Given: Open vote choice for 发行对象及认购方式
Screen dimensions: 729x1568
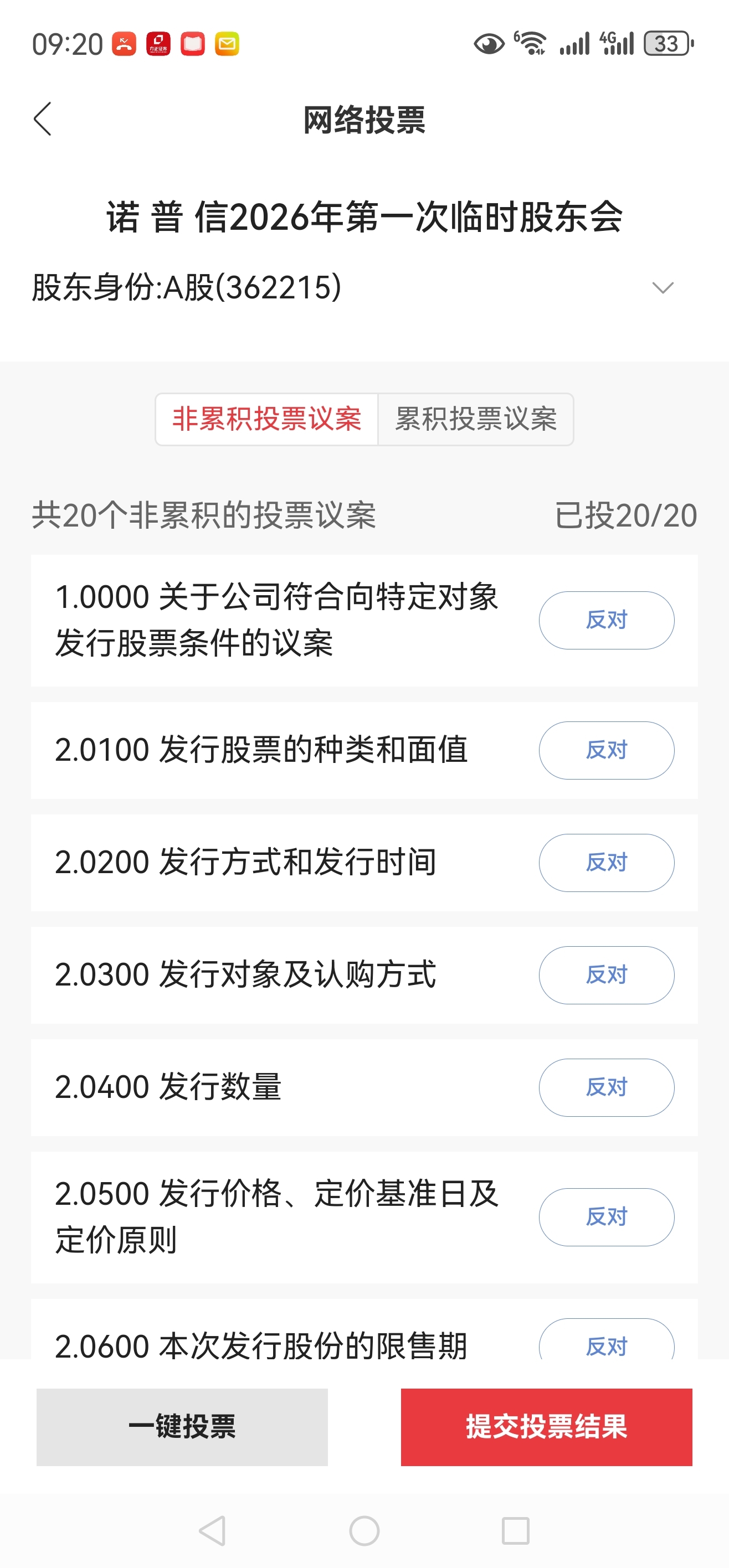Looking at the screenshot, I should 606,974.
